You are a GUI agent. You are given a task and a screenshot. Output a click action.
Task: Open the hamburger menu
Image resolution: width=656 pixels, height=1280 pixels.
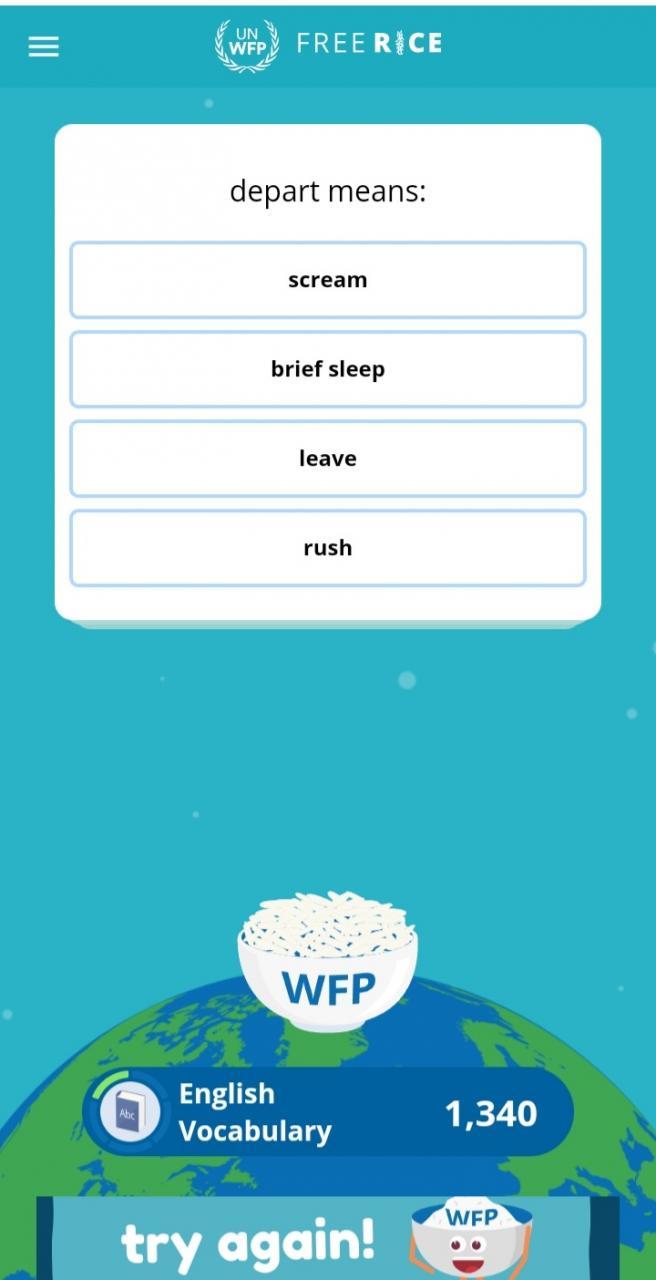[x=43, y=46]
